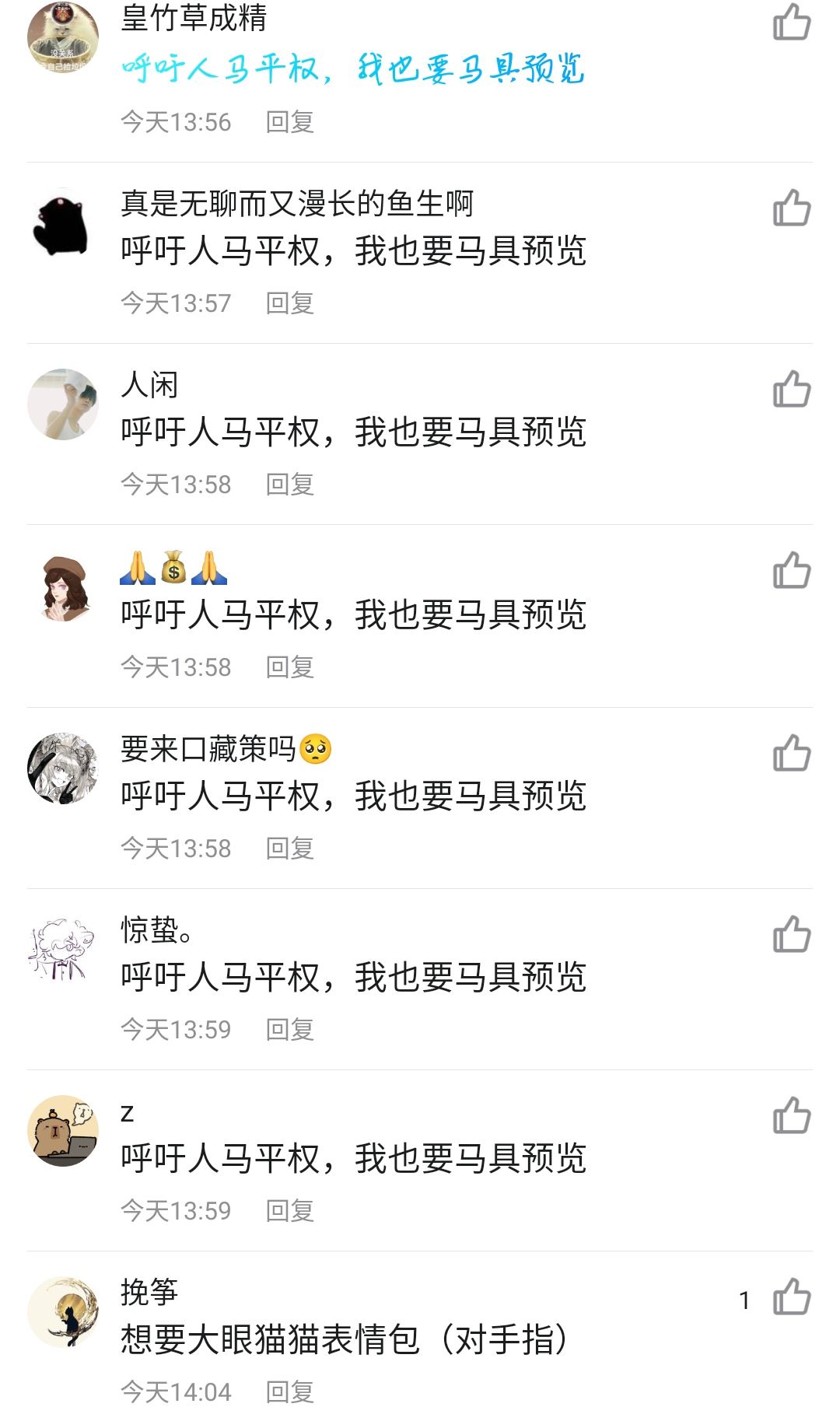The width and height of the screenshot is (840, 1428).
Task: Open 皇竹草成精's profile avatar
Action: click(x=63, y=37)
